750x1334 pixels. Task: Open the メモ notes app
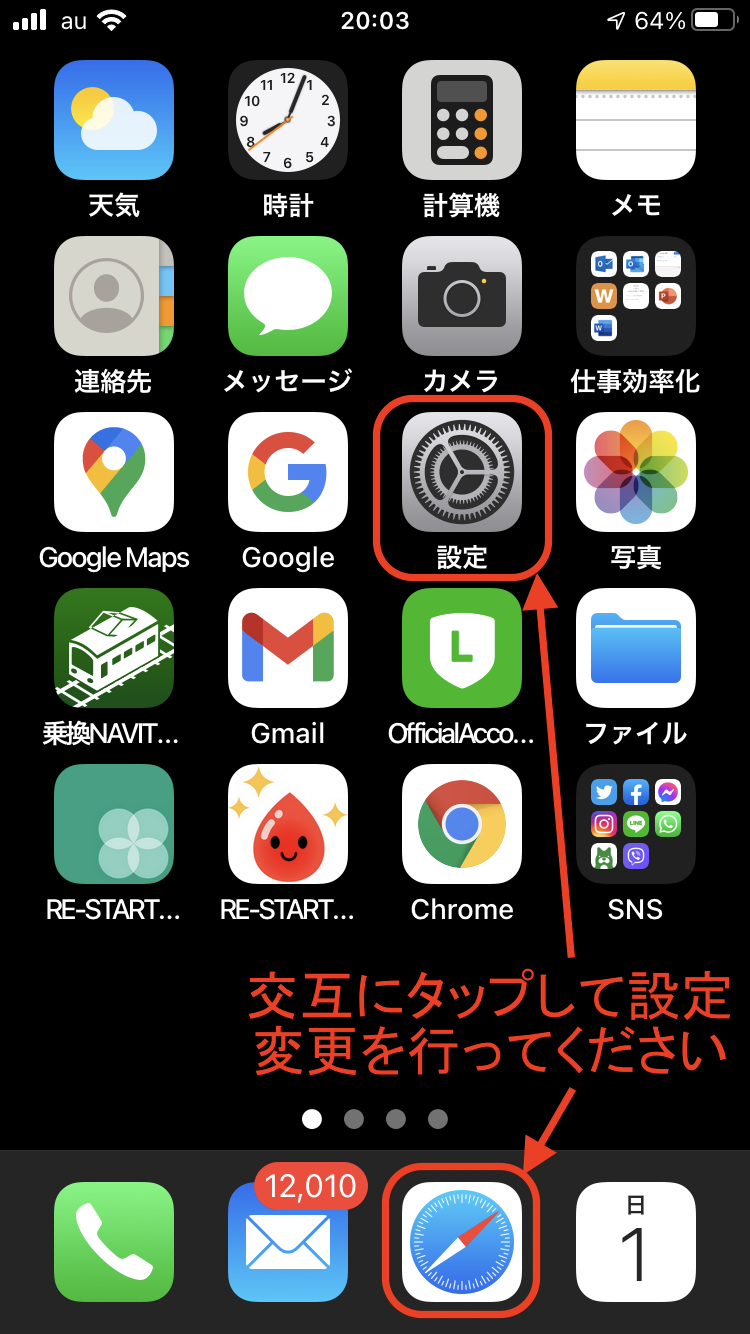(x=635, y=120)
